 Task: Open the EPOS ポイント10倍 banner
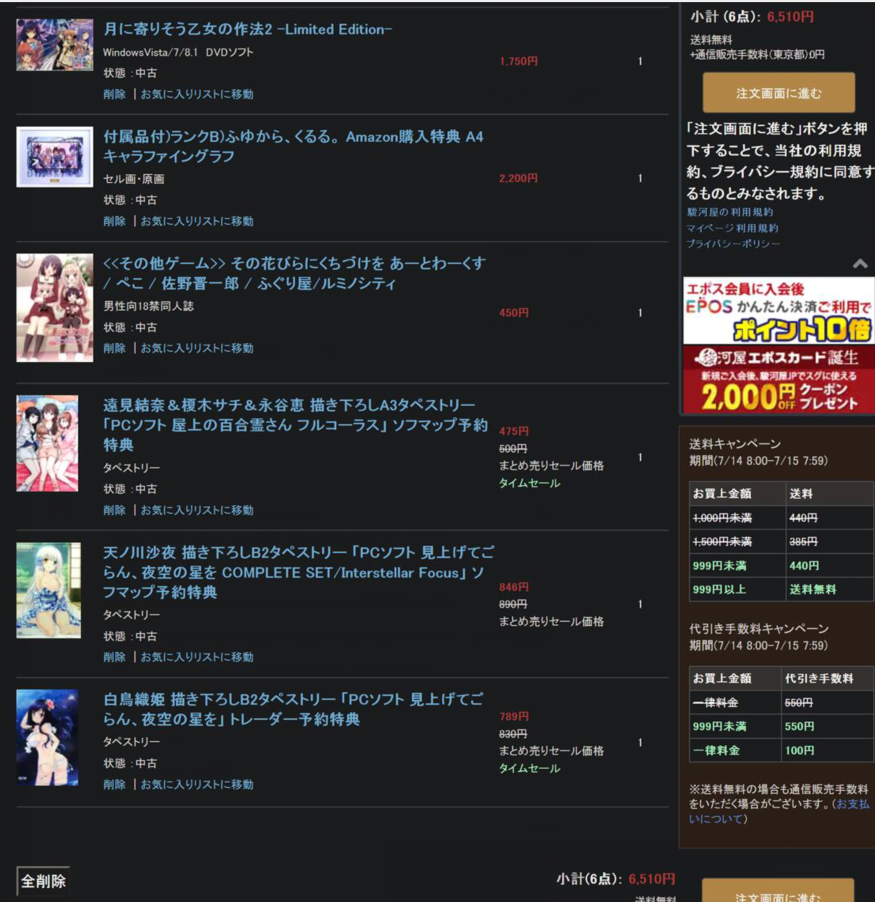778,310
